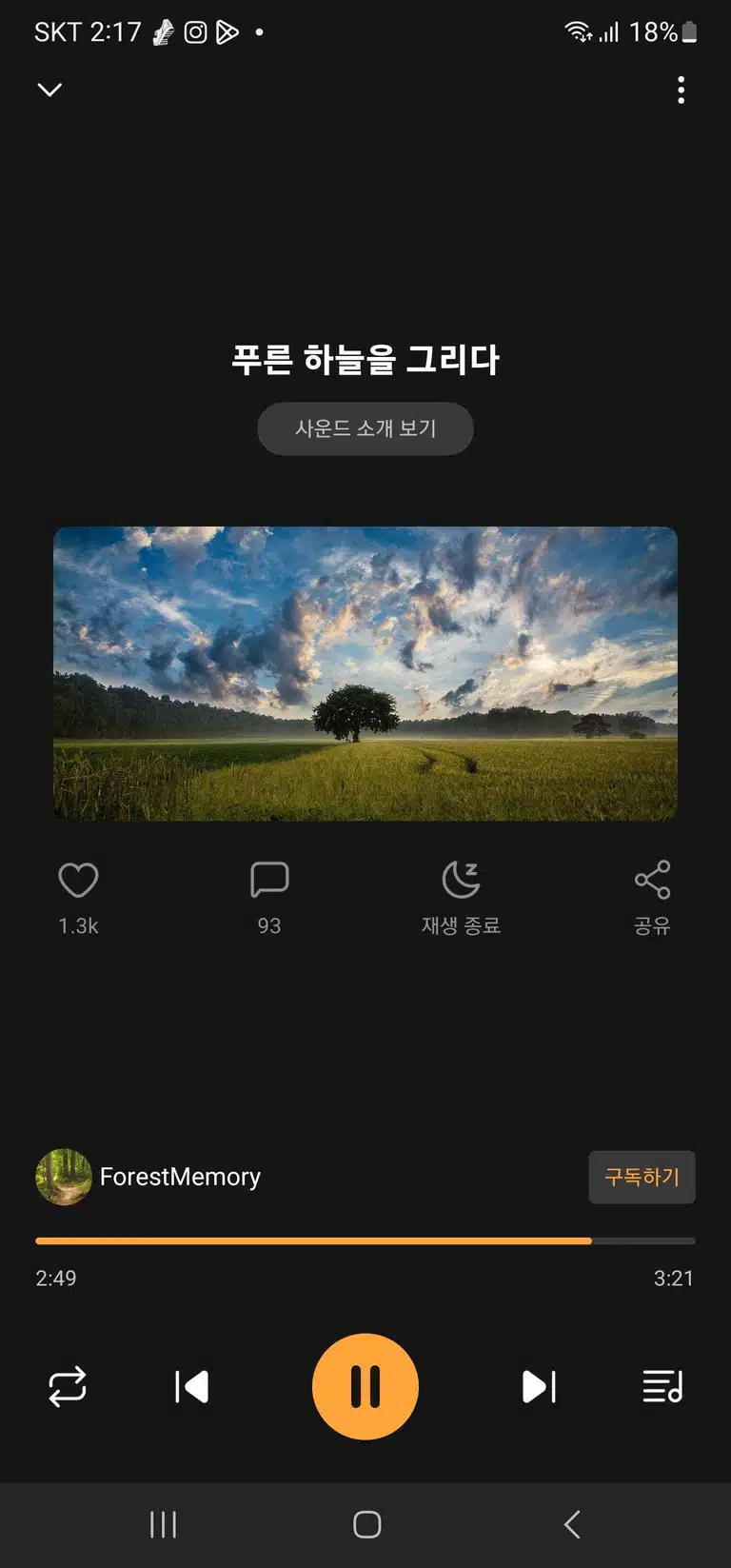Image resolution: width=731 pixels, height=1568 pixels.
Task: Set the 재생 종료 sleep timer
Action: [x=462, y=880]
